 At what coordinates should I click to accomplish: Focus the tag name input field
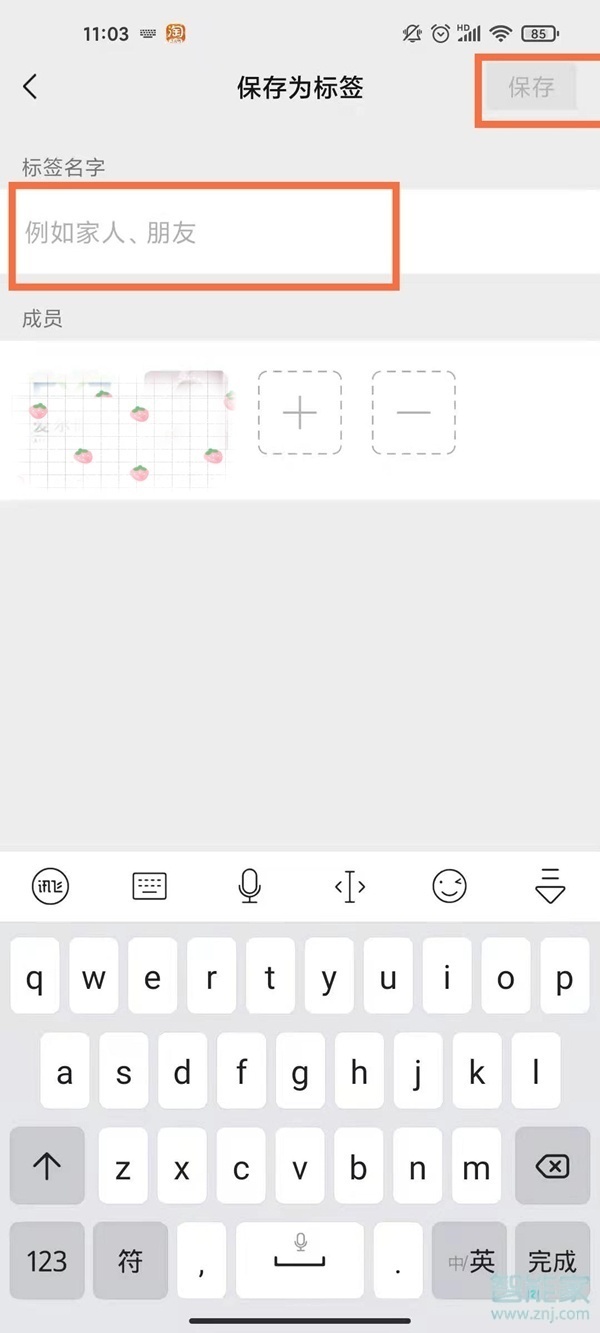203,234
